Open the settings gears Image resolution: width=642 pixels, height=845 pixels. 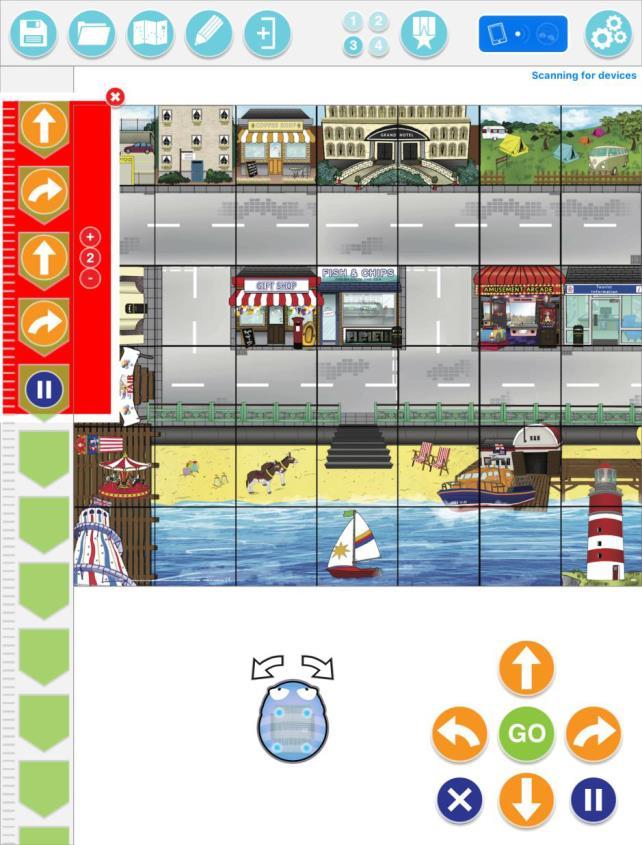(x=608, y=34)
